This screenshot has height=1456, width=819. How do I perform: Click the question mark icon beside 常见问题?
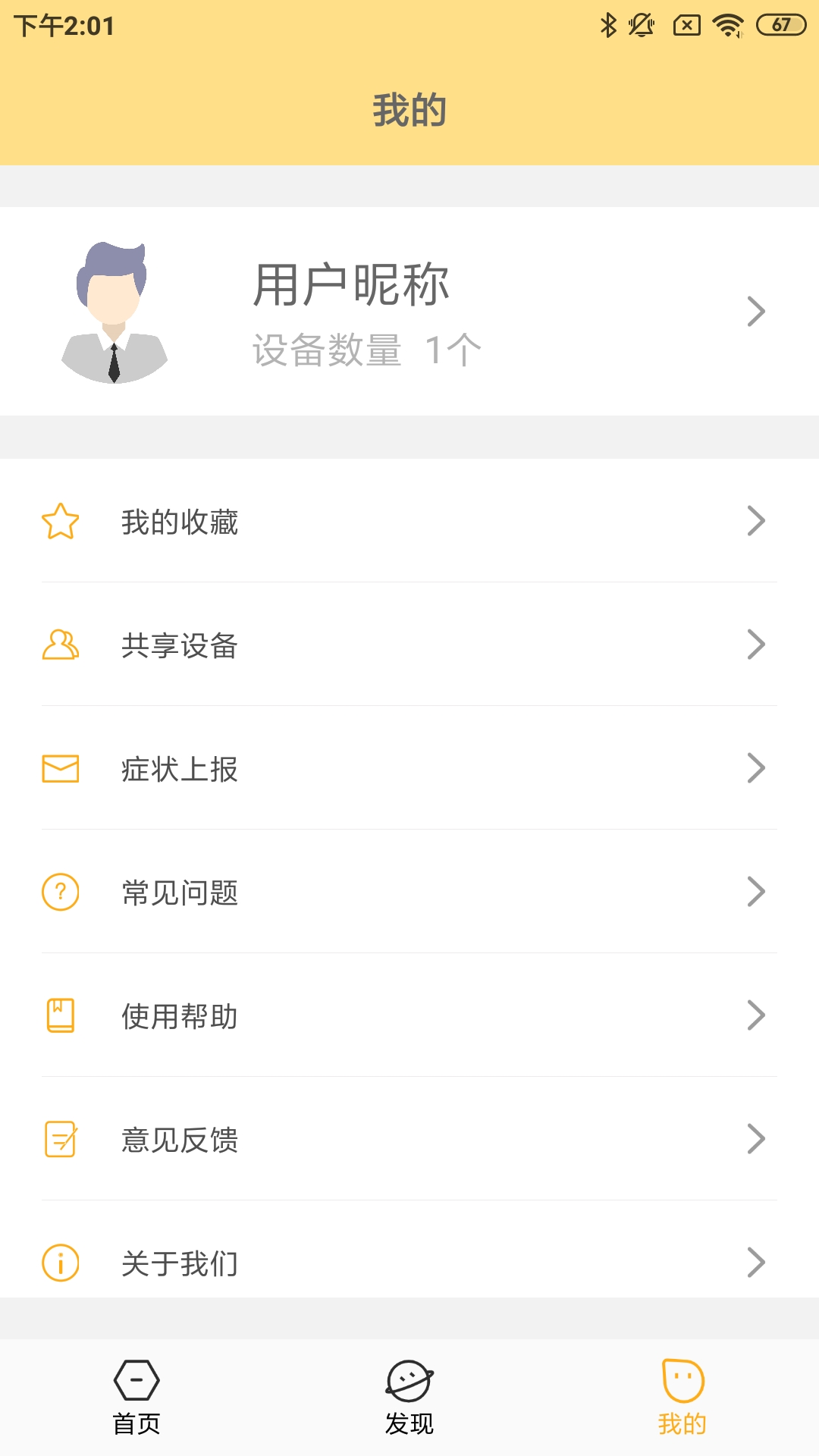point(61,893)
